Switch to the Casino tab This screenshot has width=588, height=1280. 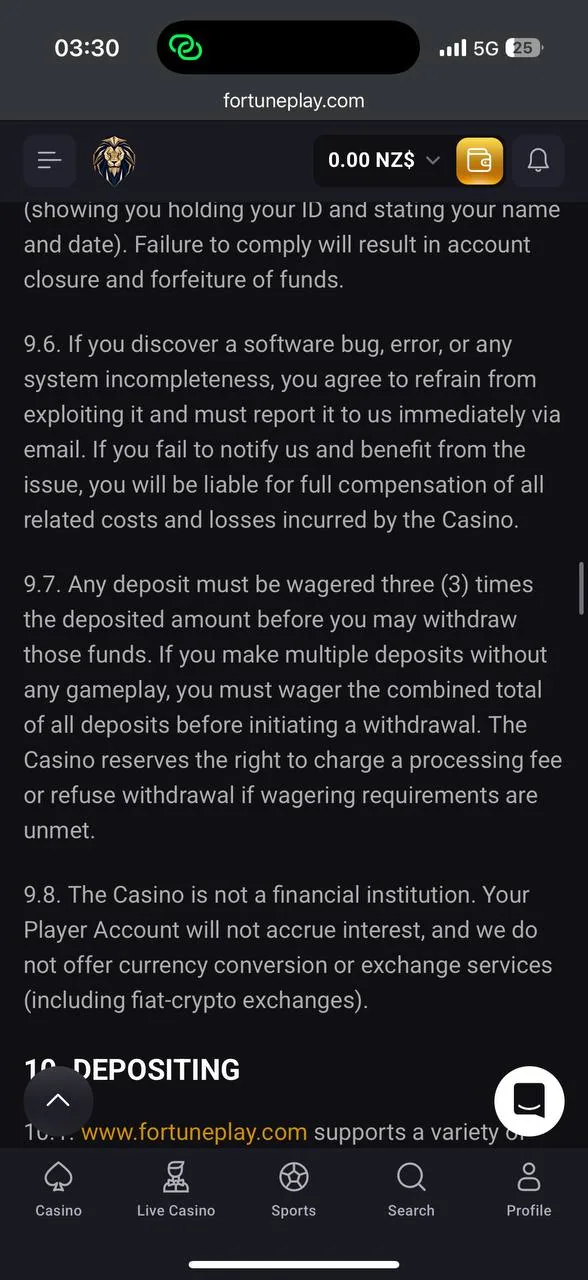click(x=59, y=1190)
